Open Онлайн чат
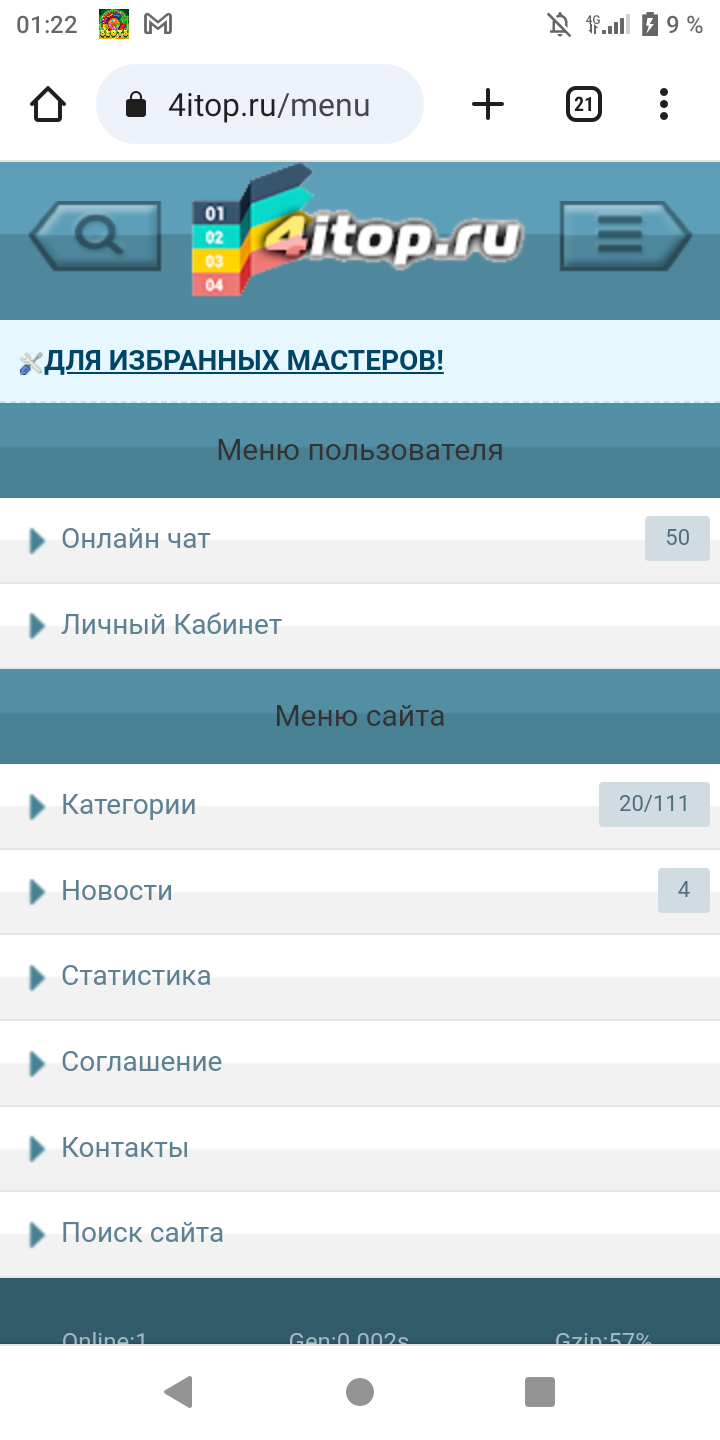The image size is (720, 1440). tap(136, 539)
